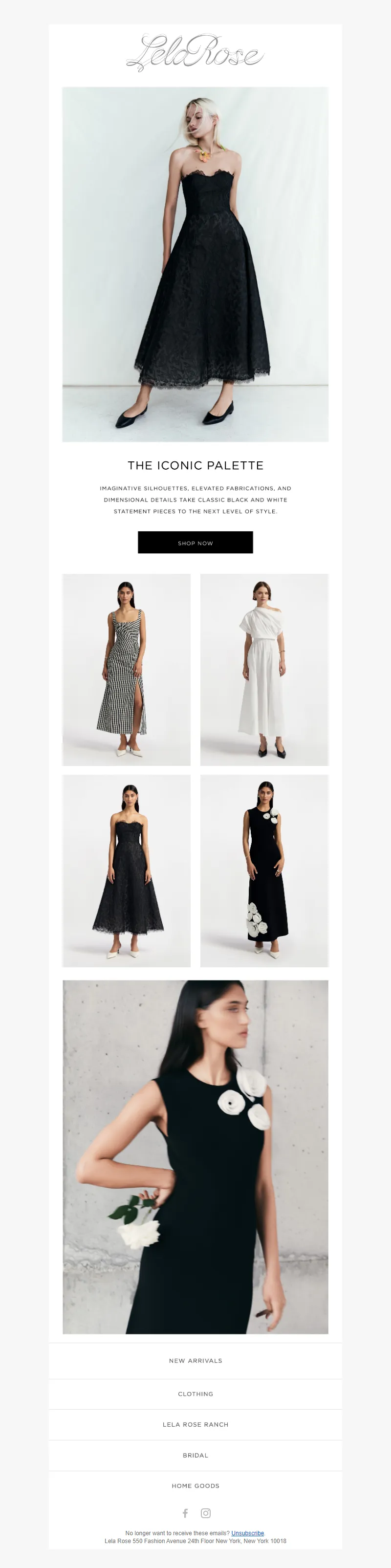This screenshot has width=391, height=1568.
Task: Go to New Arrivals
Action: (195, 1360)
